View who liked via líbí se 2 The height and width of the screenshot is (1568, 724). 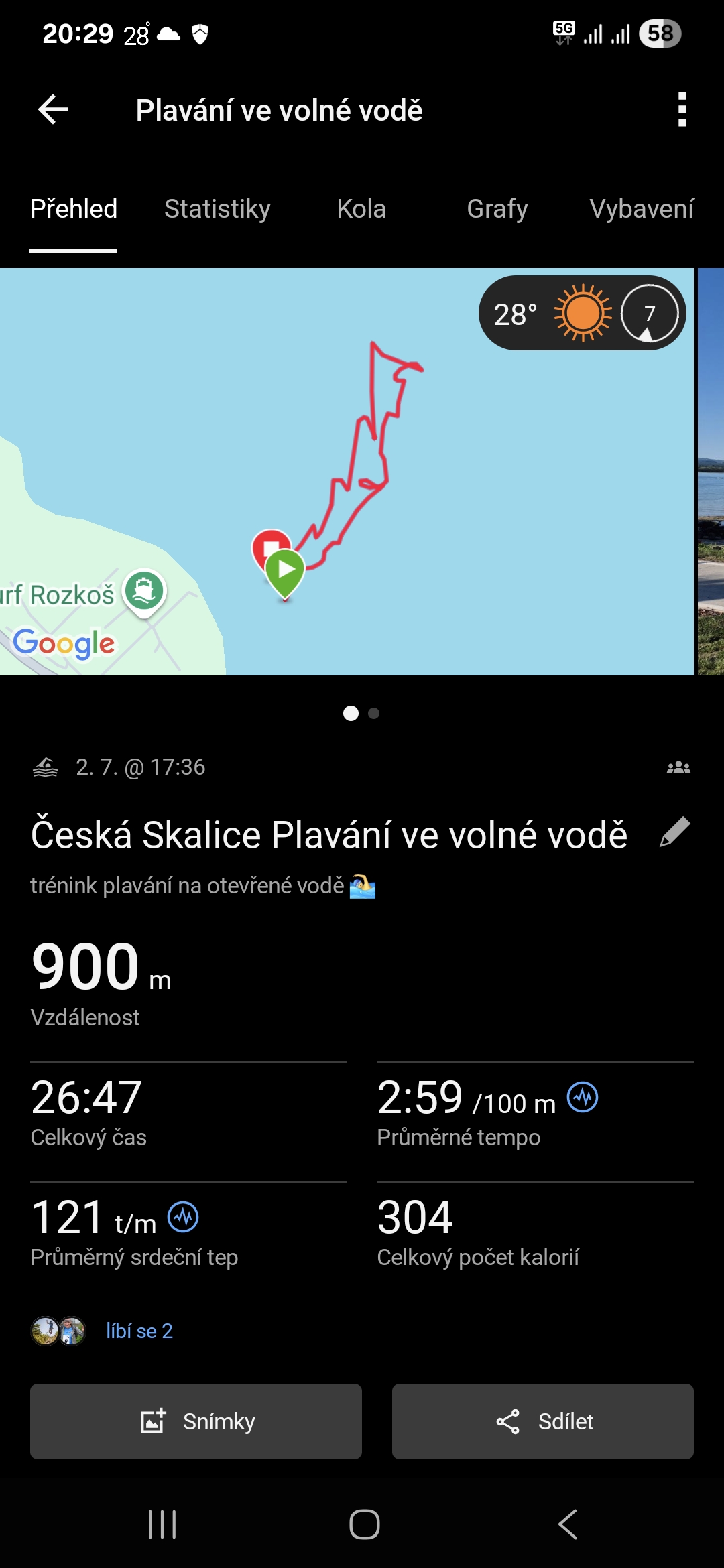tap(139, 1331)
